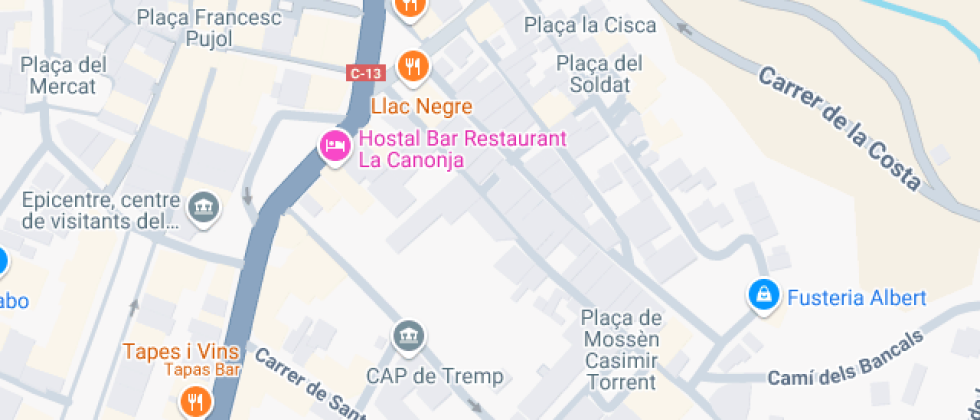Select the Llac Negre restaurant pin
This screenshot has height=420, width=980.
tap(412, 67)
